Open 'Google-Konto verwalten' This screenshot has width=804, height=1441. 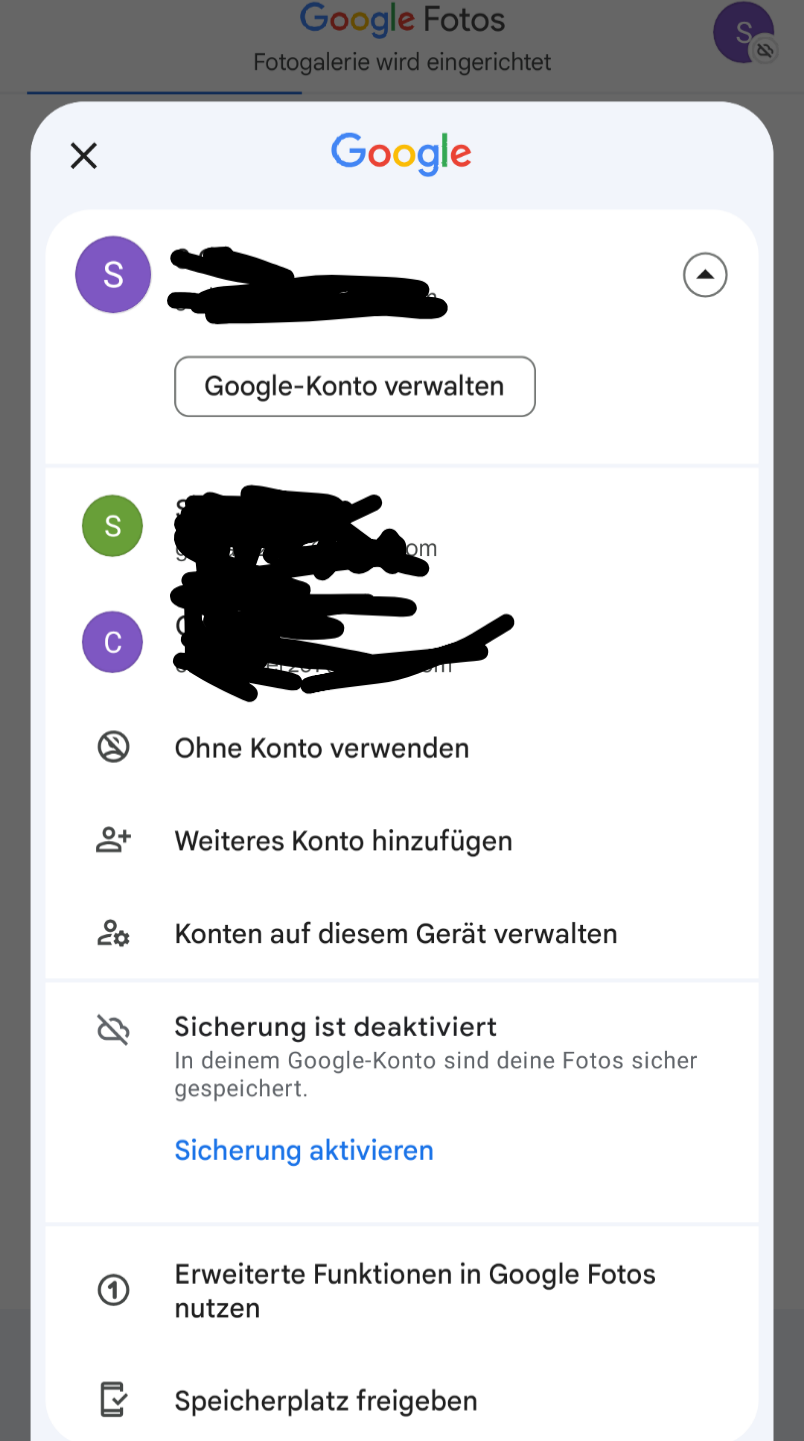(x=354, y=386)
